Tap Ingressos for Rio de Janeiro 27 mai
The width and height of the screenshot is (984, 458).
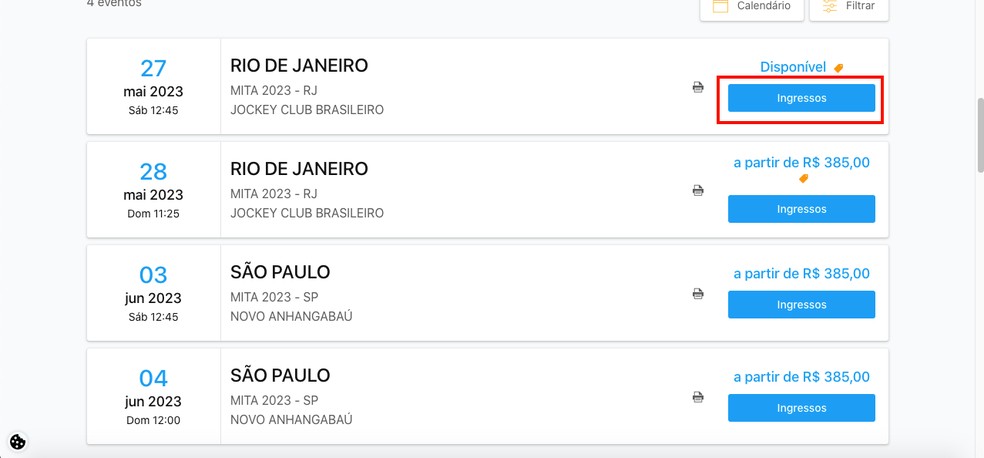(801, 98)
